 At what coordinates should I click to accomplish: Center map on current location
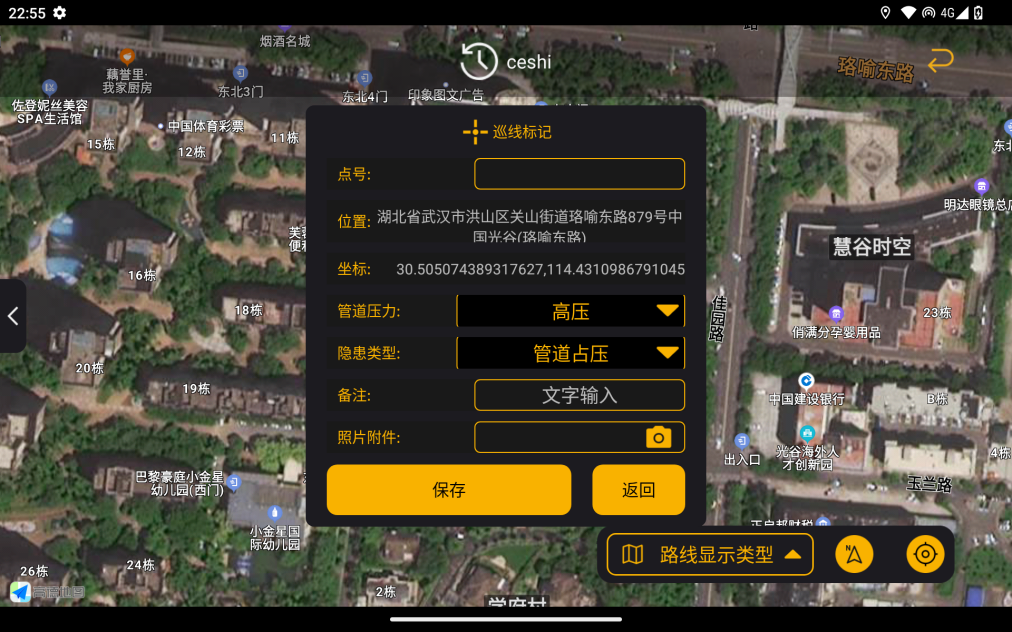925,554
